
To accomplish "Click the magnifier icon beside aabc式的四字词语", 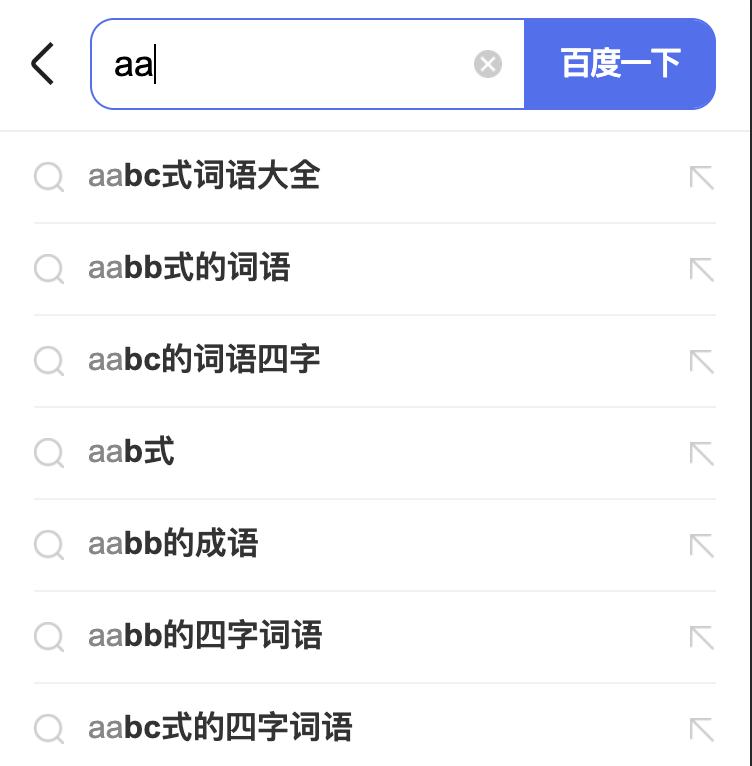I will pyautogui.click(x=48, y=729).
